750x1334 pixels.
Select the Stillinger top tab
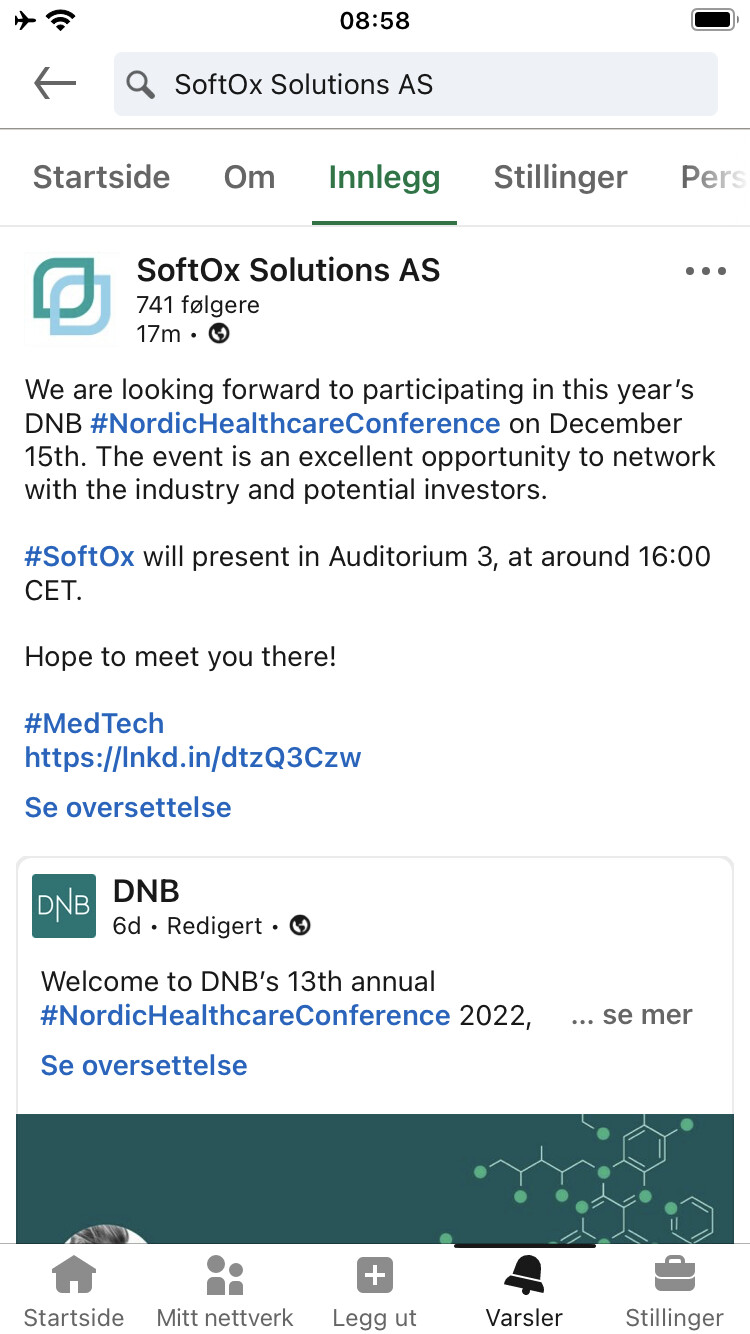pos(560,177)
